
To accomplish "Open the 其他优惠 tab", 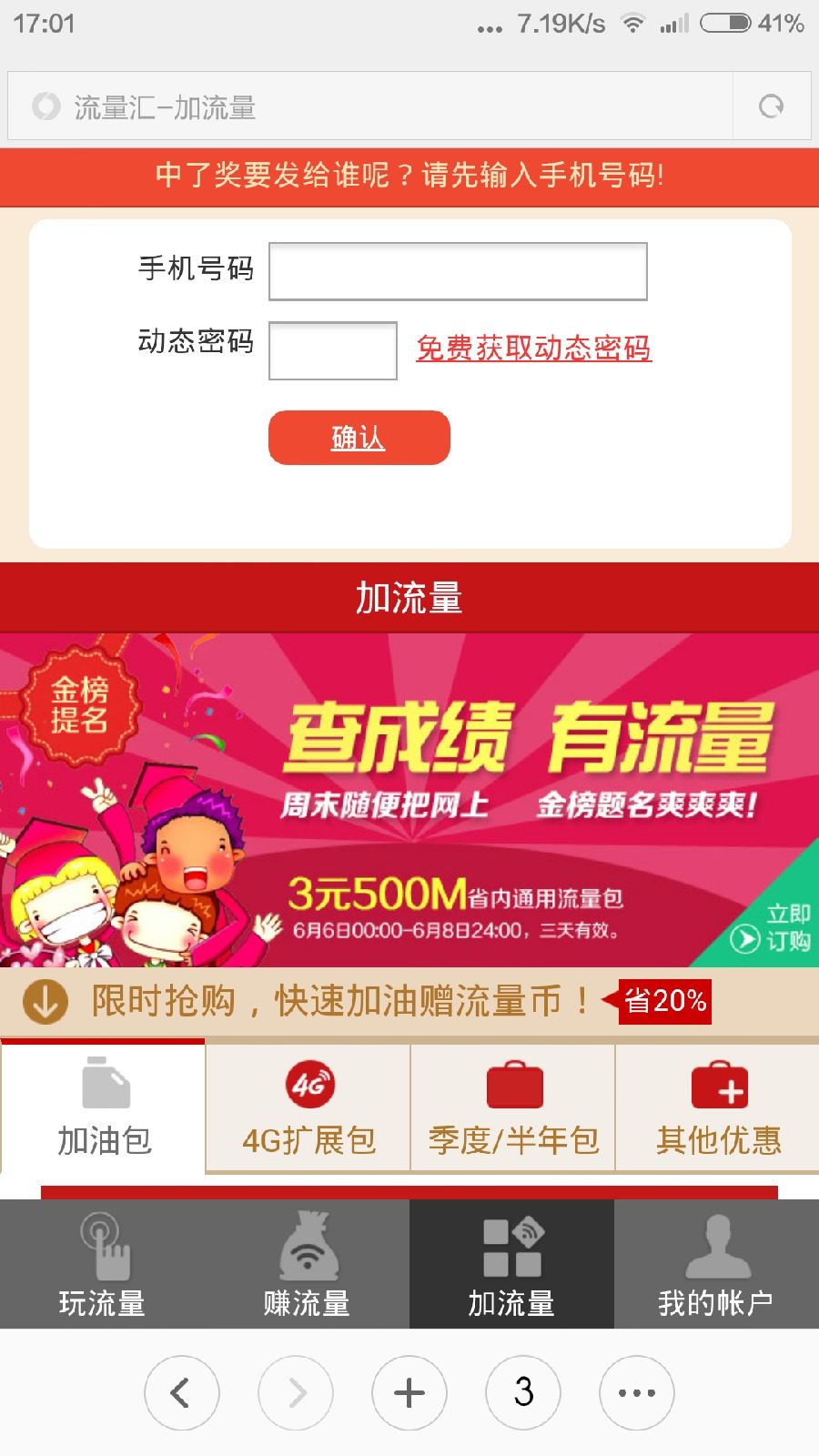I will coord(719,1137).
